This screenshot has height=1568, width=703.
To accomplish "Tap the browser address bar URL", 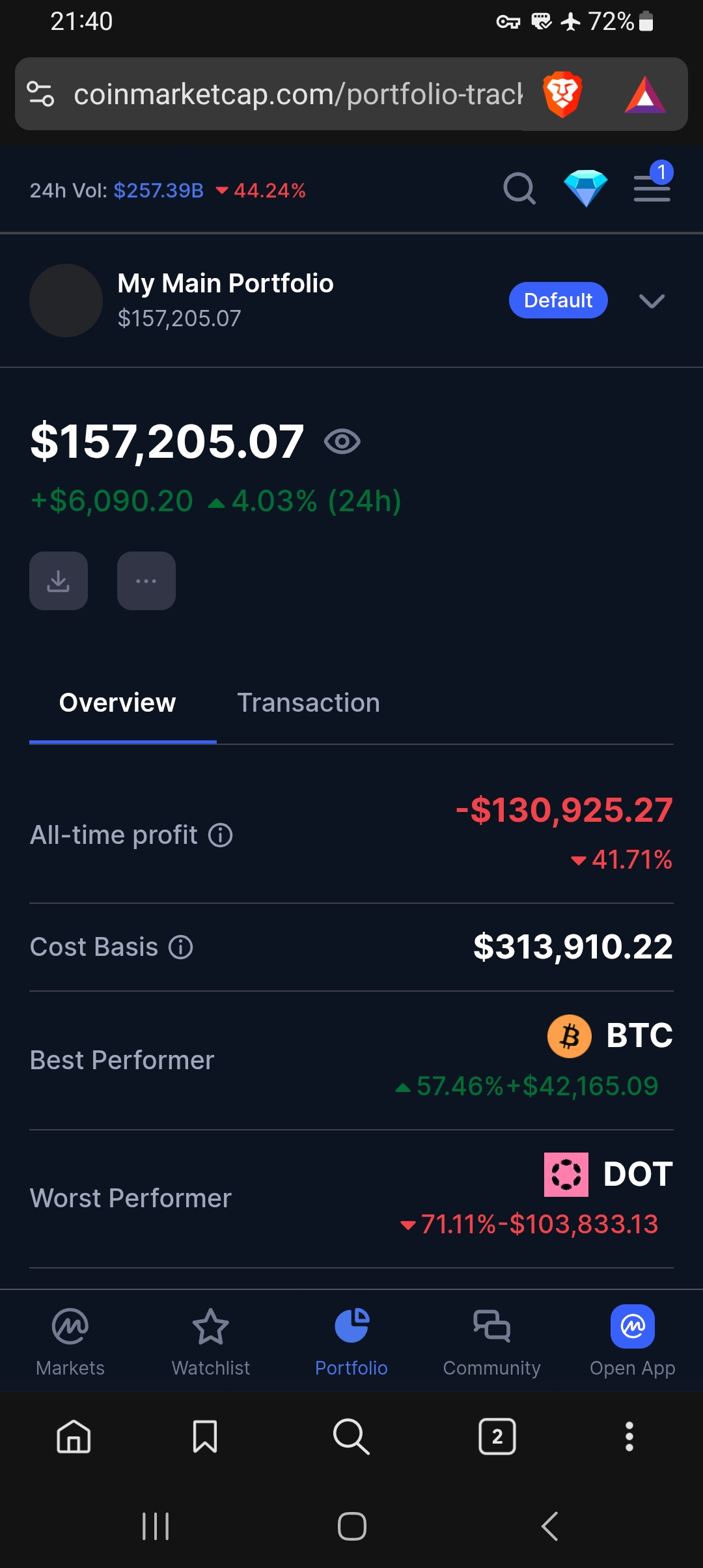I will [297, 95].
